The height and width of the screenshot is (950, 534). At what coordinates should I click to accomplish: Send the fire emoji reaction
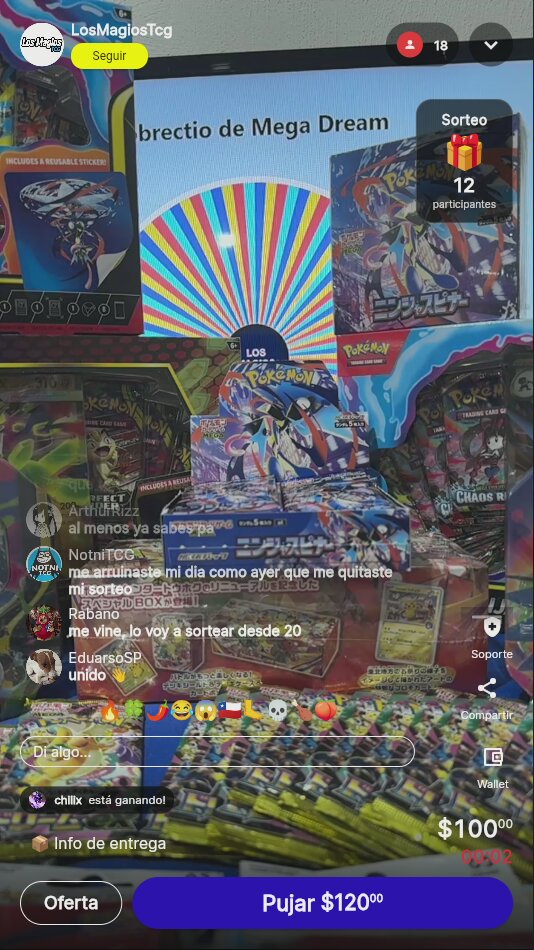point(110,709)
